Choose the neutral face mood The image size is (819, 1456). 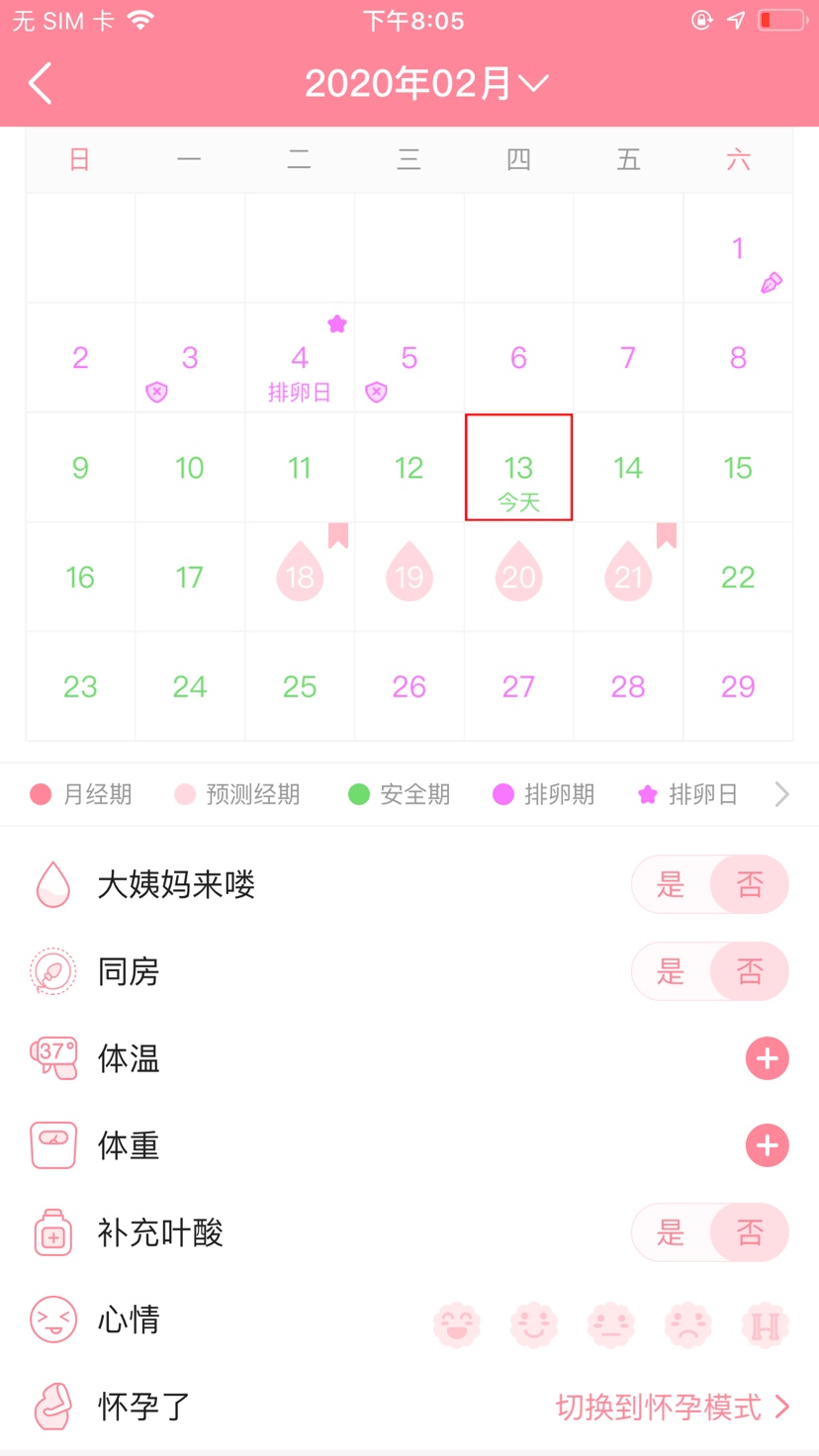[611, 1324]
